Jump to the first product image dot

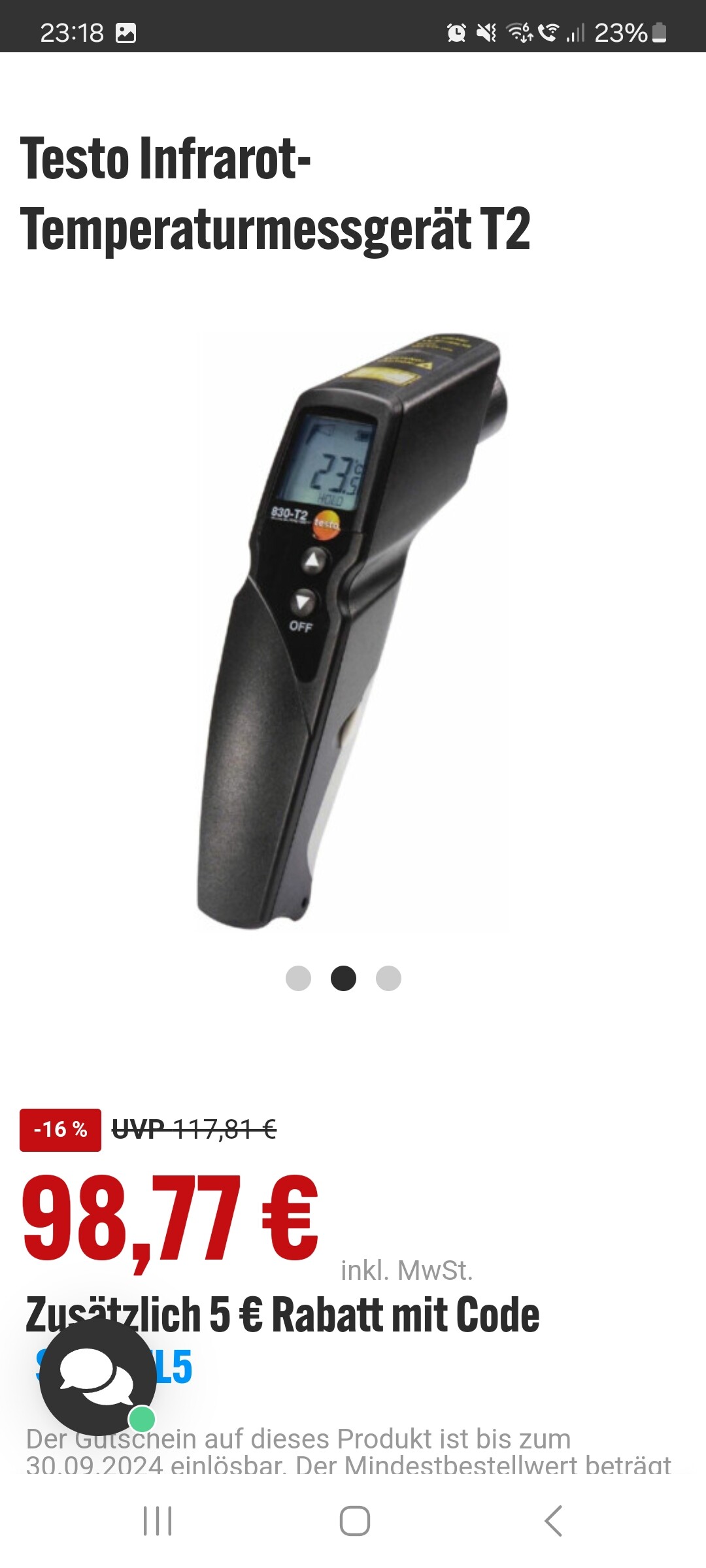(298, 978)
